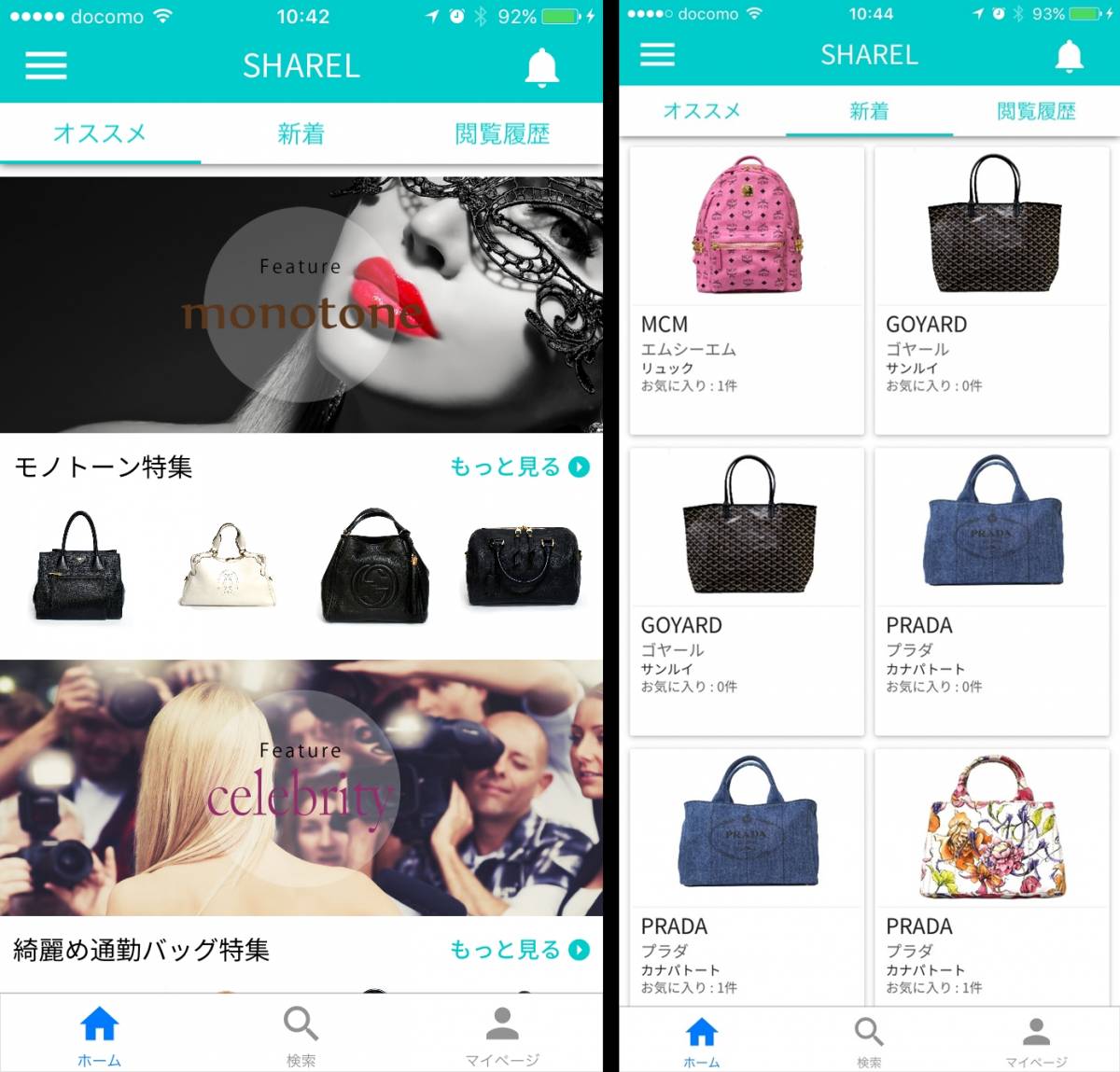Switch to 閲覧履歴 tab on the オススメ screen
This screenshot has width=1120, height=1072.
tap(502, 134)
